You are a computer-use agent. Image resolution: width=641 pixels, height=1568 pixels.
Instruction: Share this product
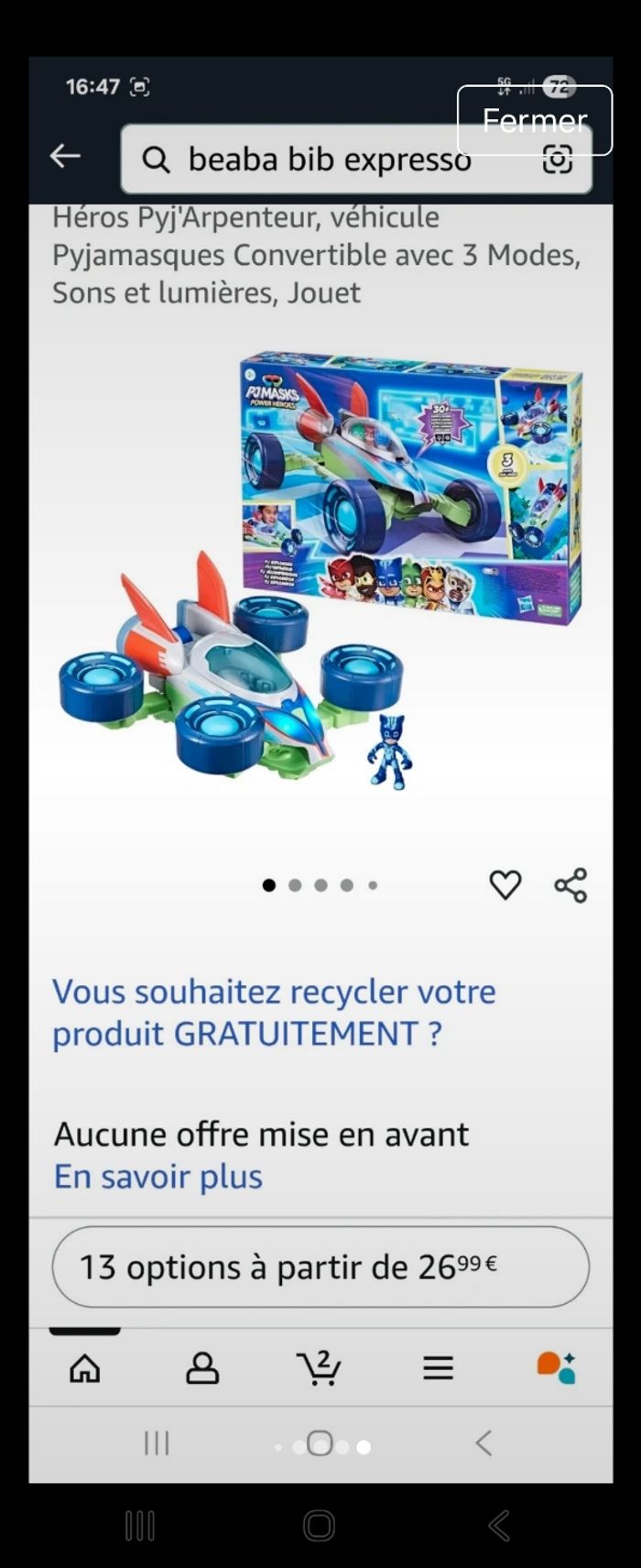point(570,885)
